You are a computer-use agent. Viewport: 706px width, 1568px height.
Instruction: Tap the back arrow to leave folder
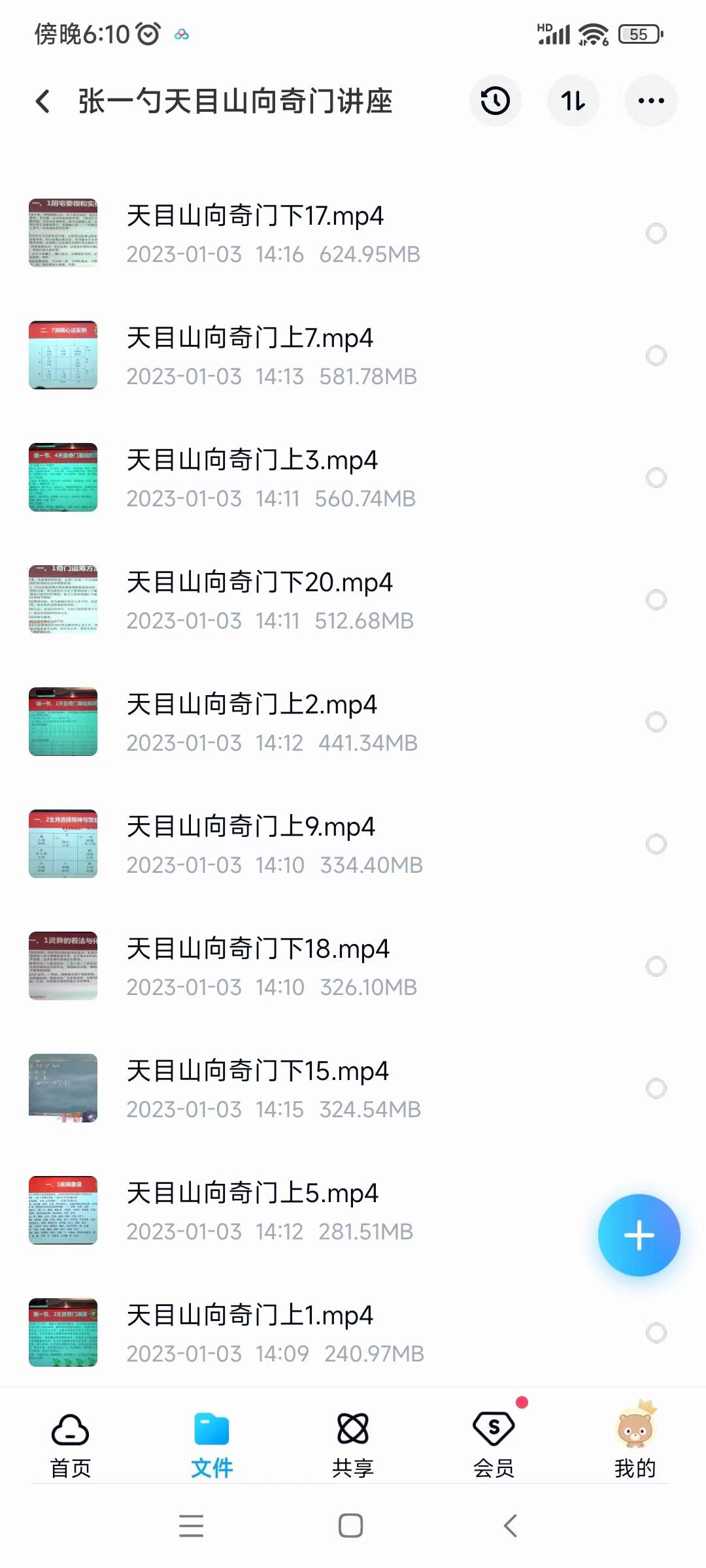coord(42,101)
